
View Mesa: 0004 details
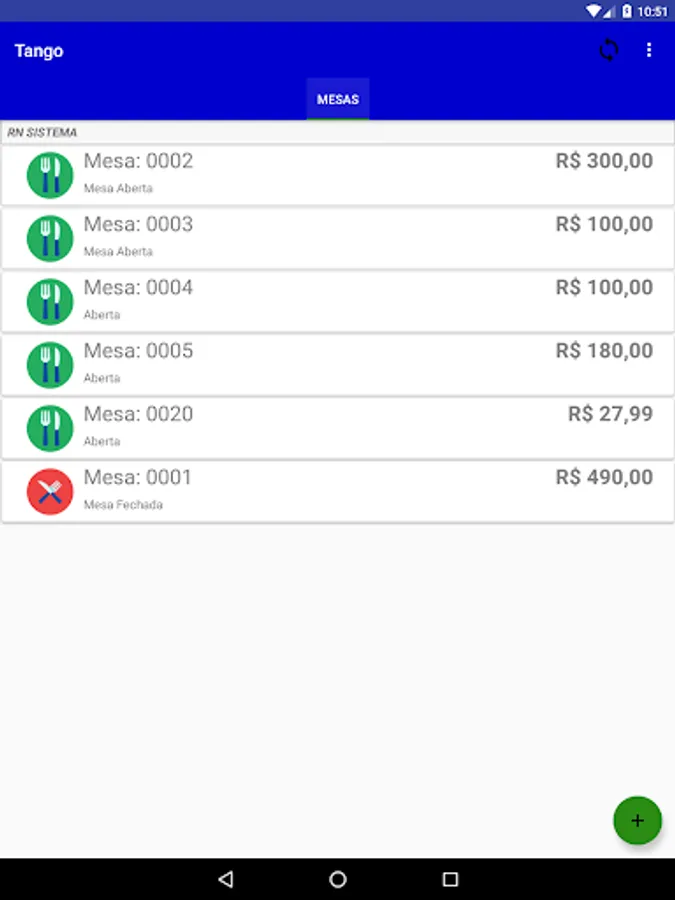tap(338, 301)
